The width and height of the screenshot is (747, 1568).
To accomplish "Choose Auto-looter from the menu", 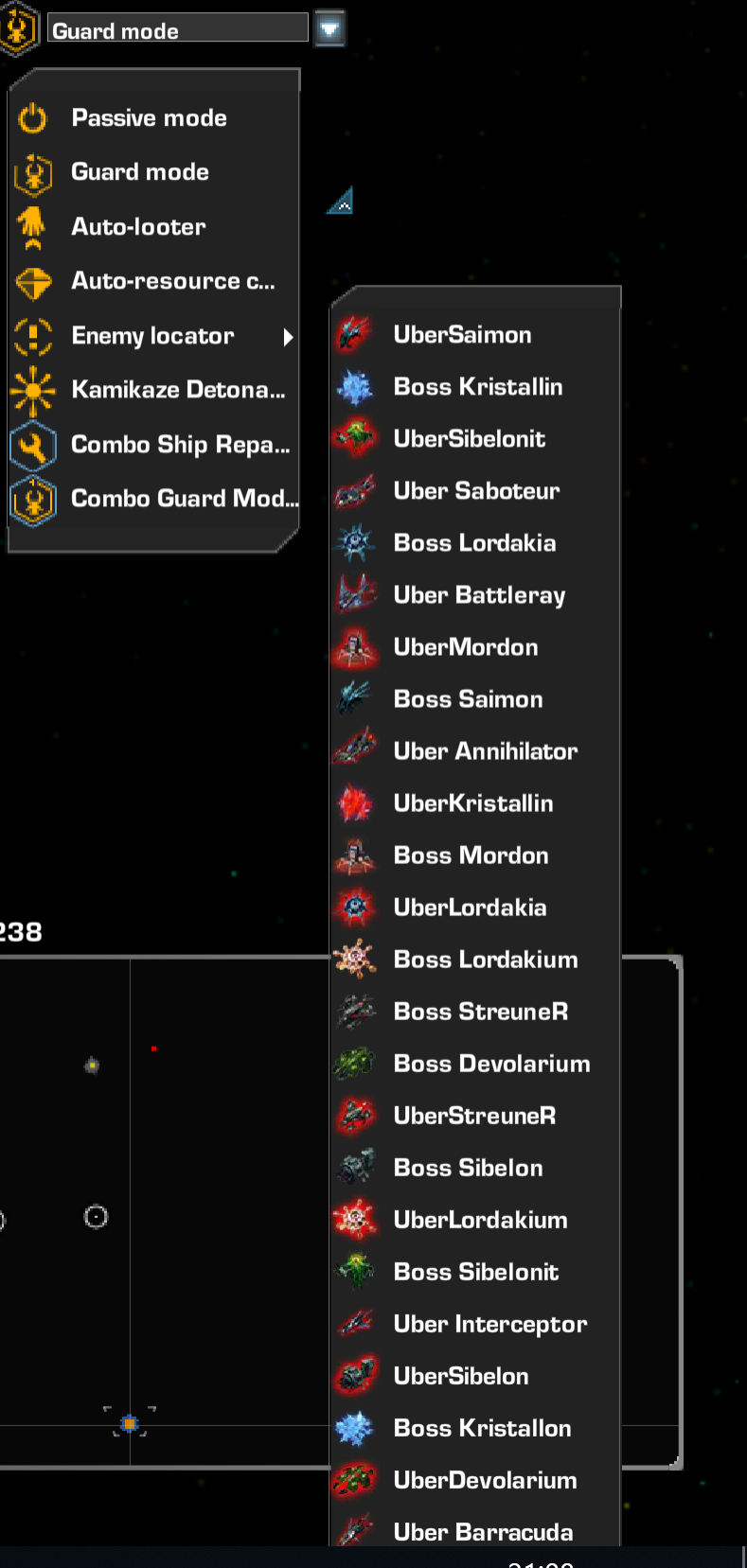I will click(138, 227).
